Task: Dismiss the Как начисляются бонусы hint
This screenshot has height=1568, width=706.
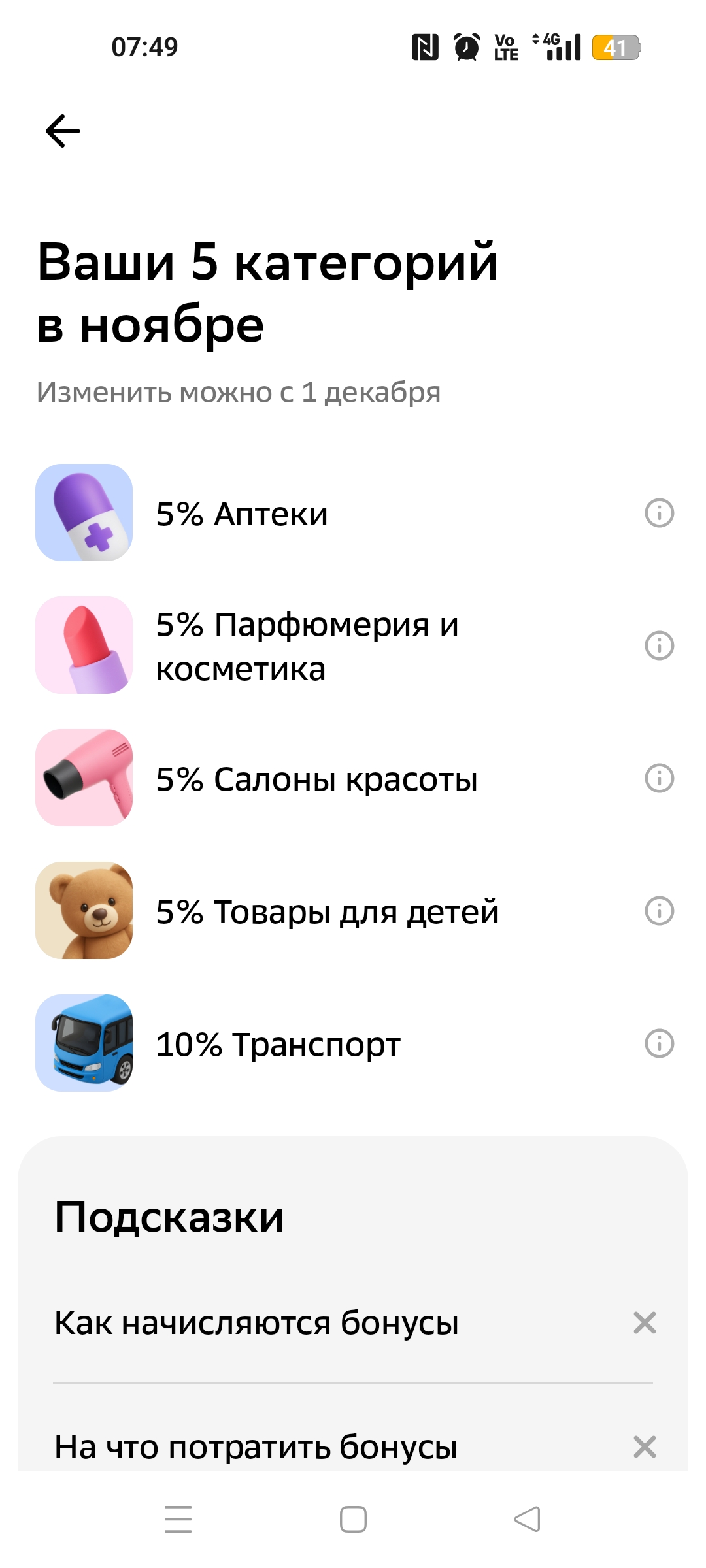Action: 645,1323
